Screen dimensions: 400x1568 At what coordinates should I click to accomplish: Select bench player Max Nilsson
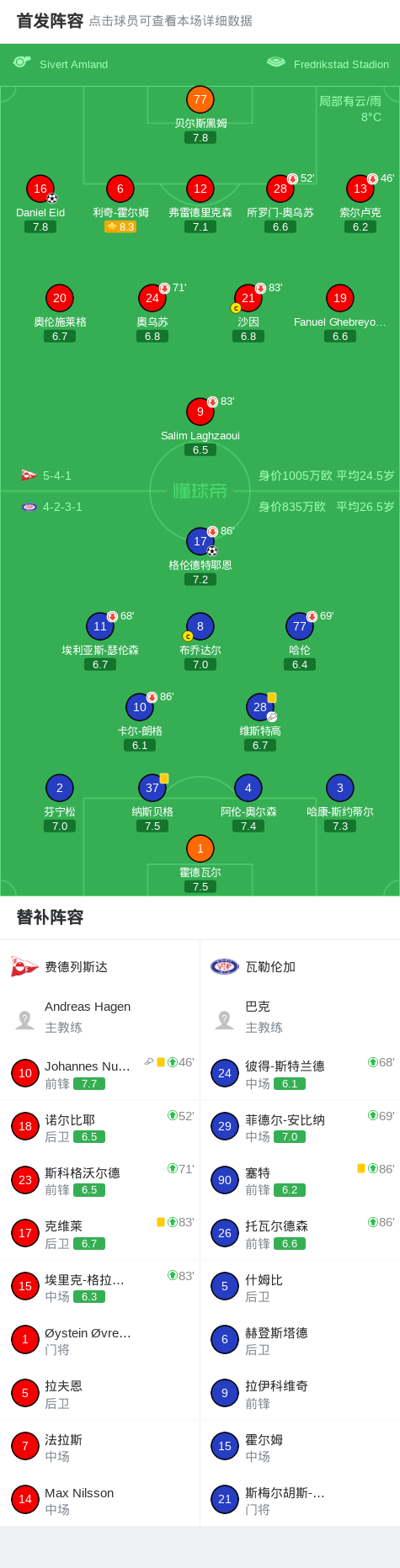point(100,1500)
